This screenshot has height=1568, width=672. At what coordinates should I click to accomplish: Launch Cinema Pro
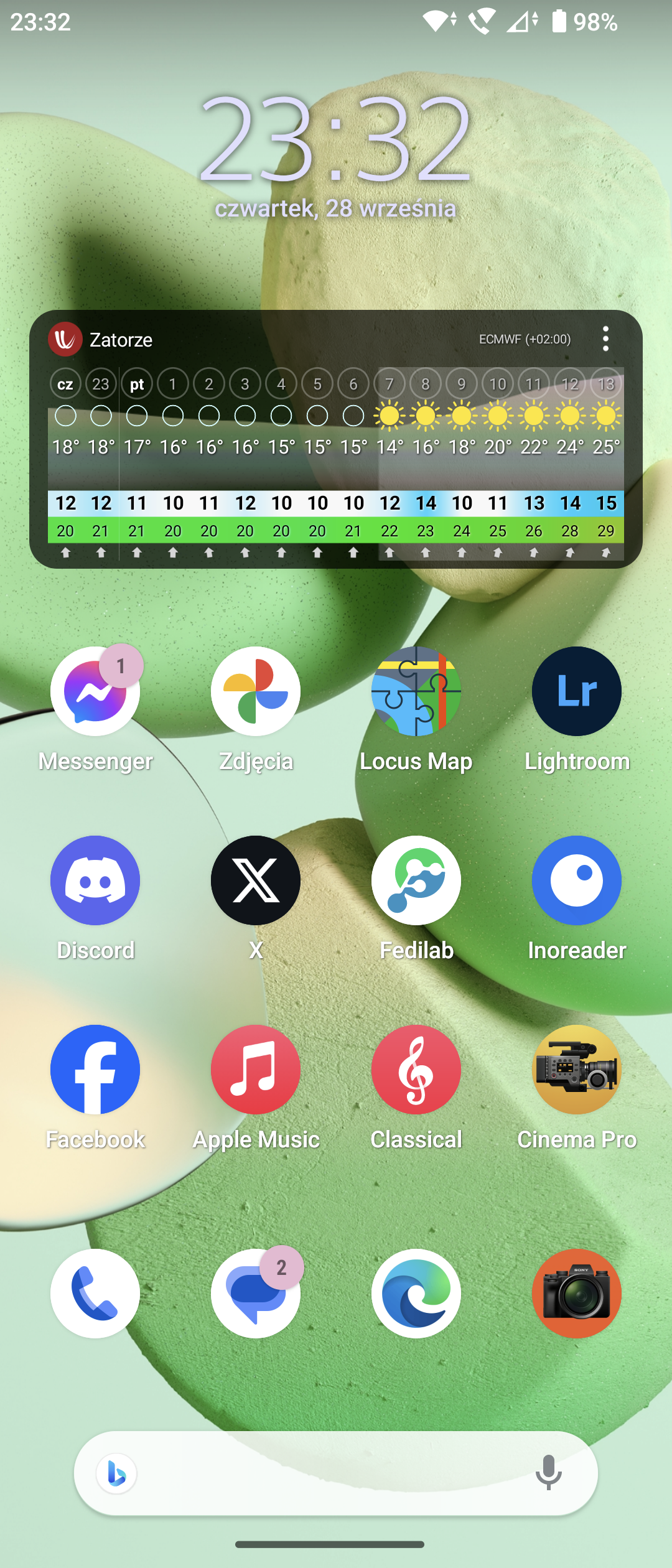pyautogui.click(x=577, y=1070)
